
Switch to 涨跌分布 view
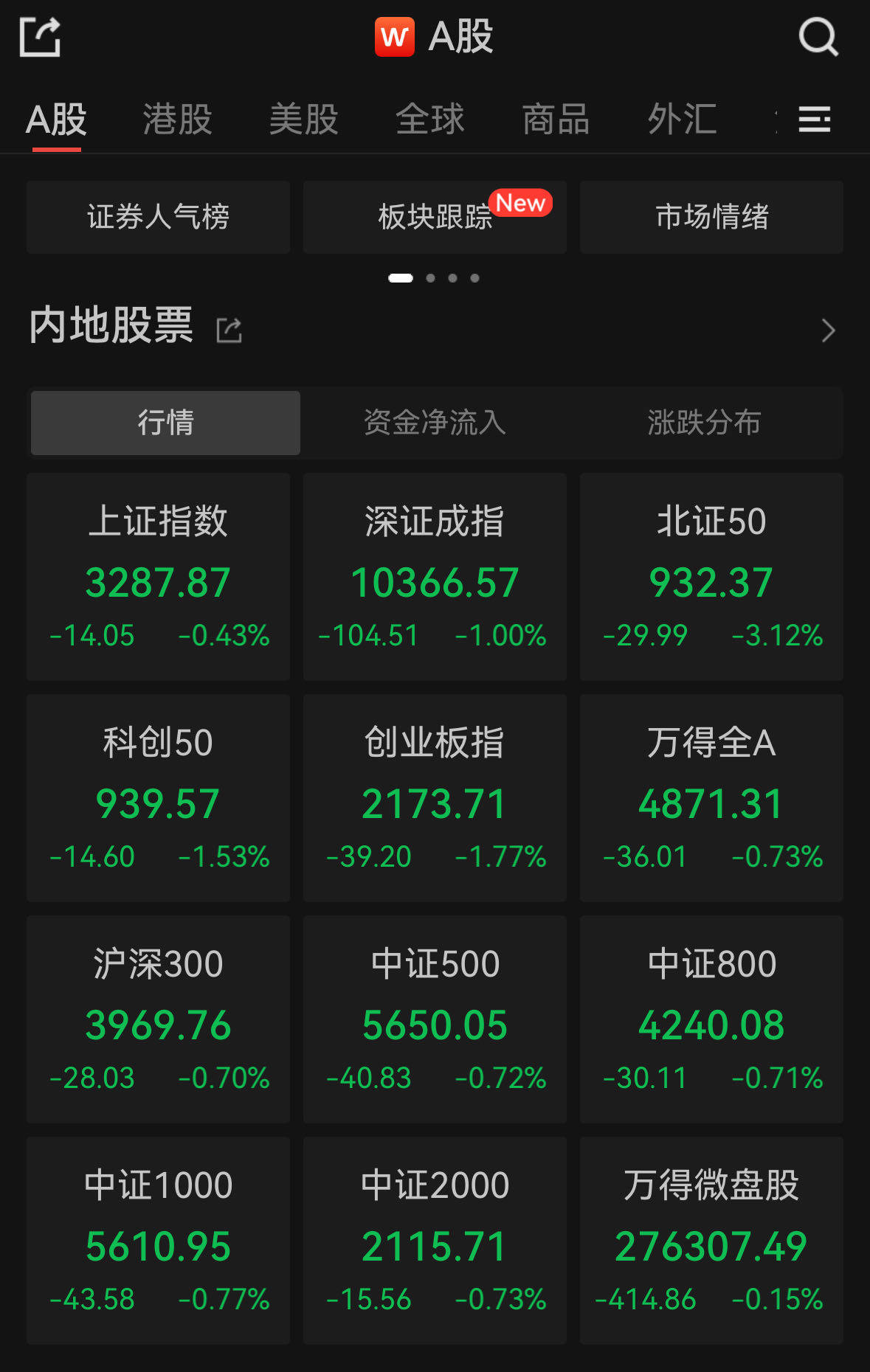click(704, 423)
